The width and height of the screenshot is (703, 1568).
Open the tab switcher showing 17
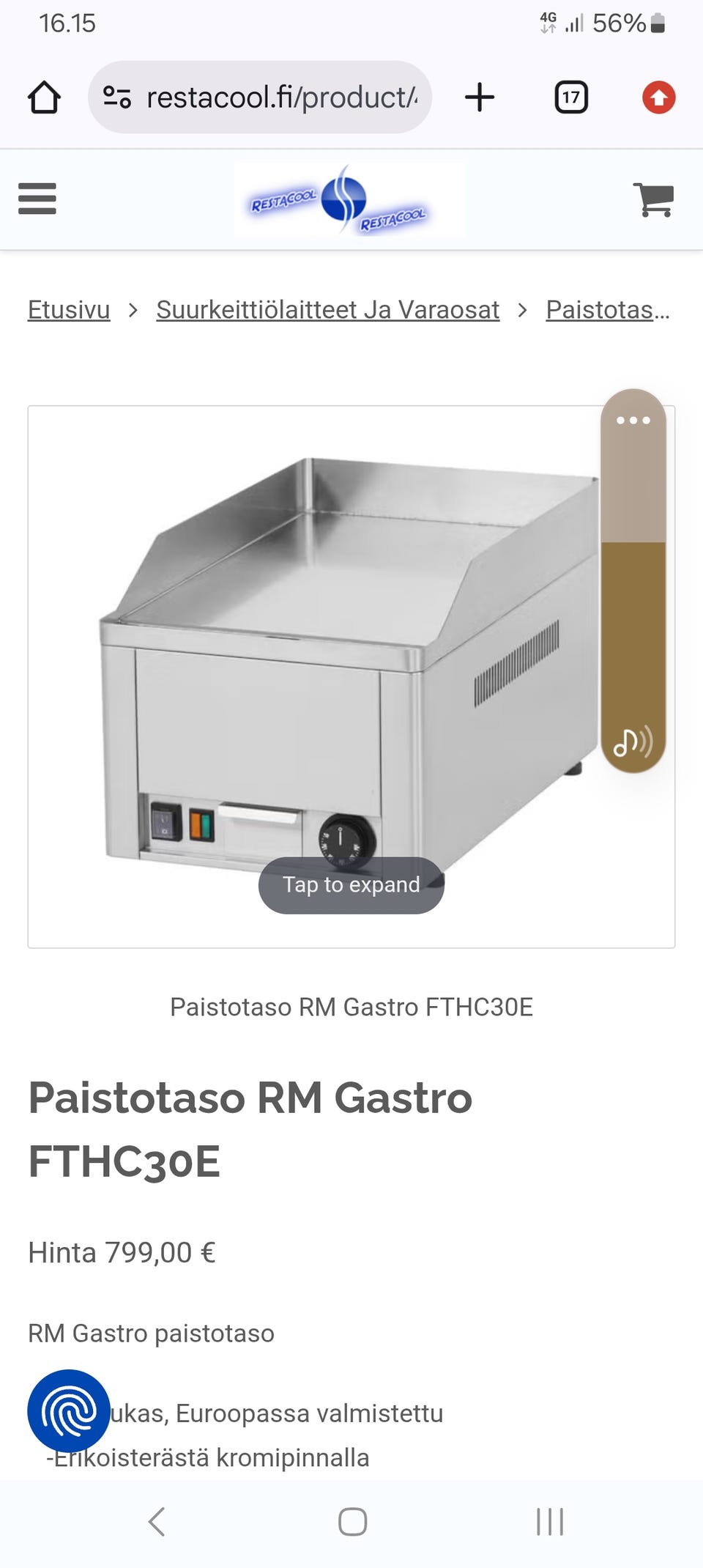click(x=571, y=97)
